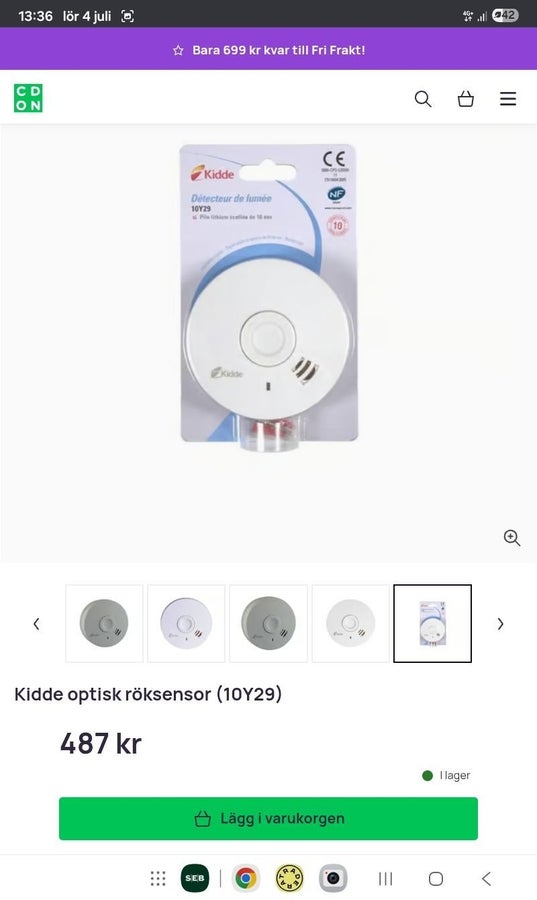Open the search magnifier icon
Image resolution: width=537 pixels, height=900 pixels.
[x=423, y=99]
